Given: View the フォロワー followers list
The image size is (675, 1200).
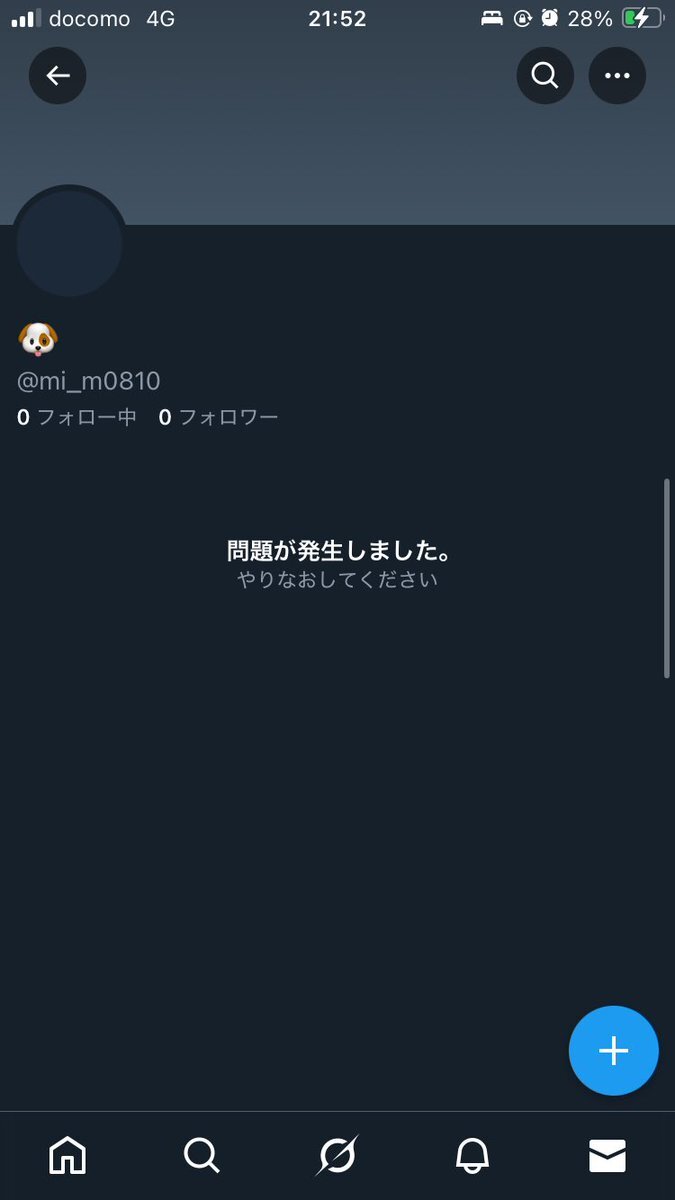Looking at the screenshot, I should tap(219, 418).
